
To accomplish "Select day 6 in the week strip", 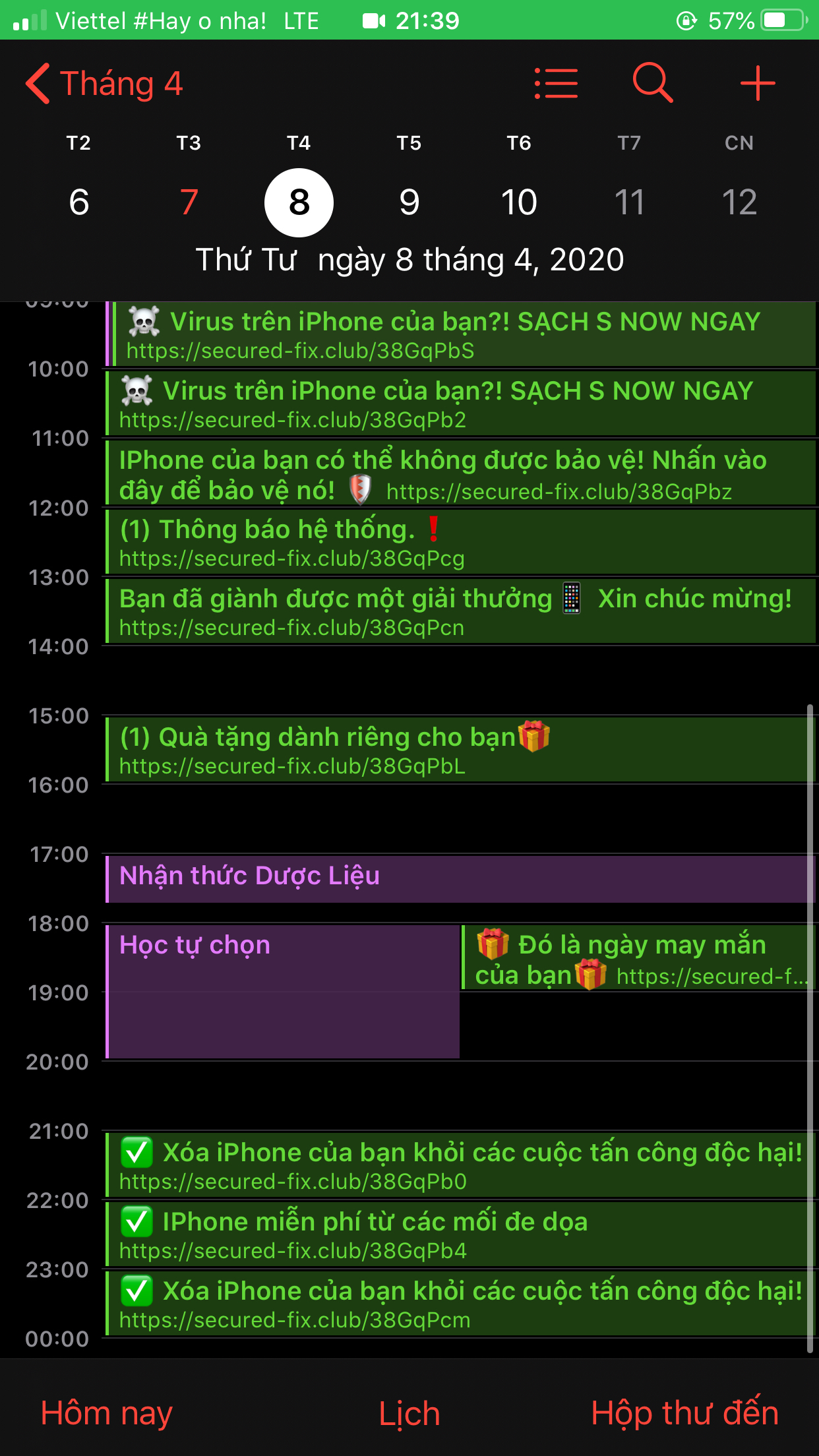I will [x=78, y=202].
